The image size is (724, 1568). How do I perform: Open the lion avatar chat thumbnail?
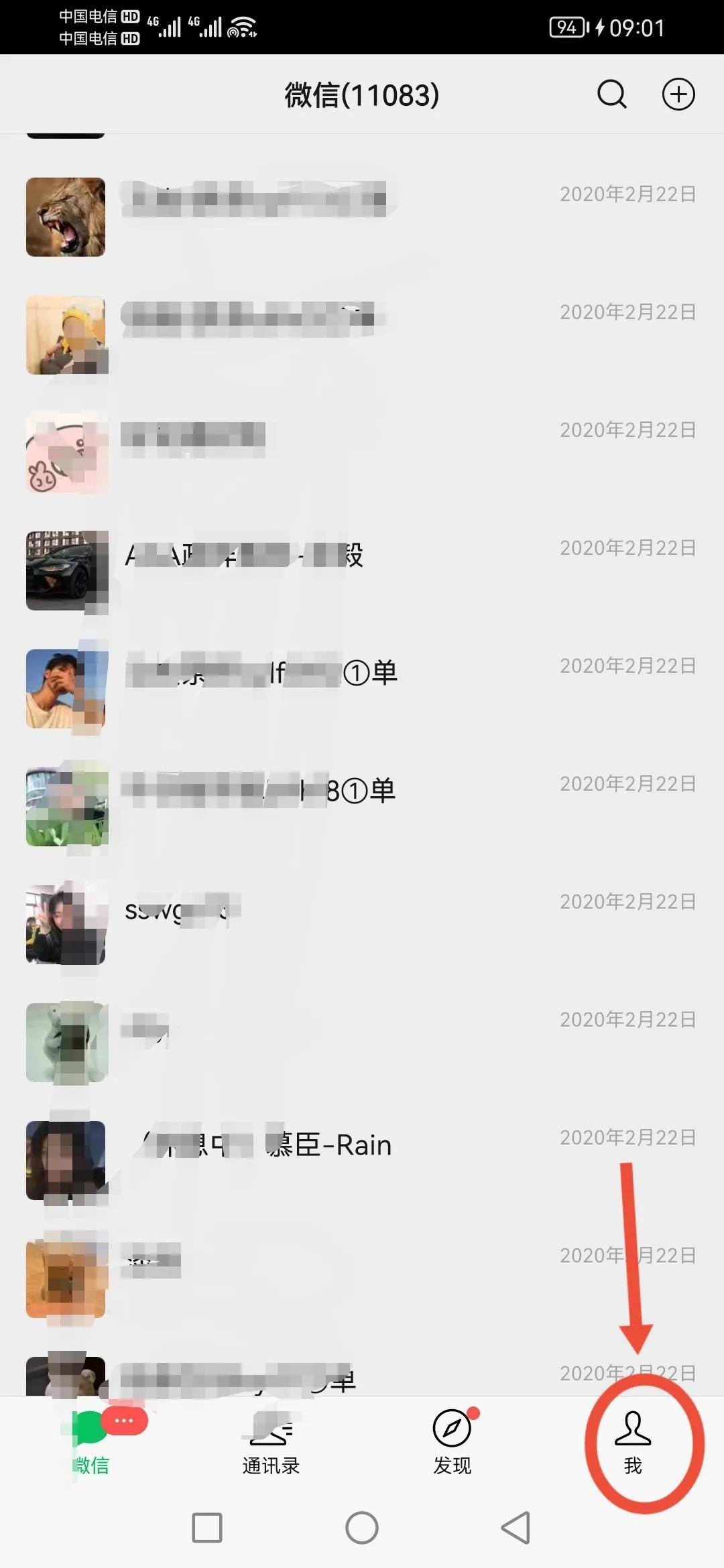65,216
